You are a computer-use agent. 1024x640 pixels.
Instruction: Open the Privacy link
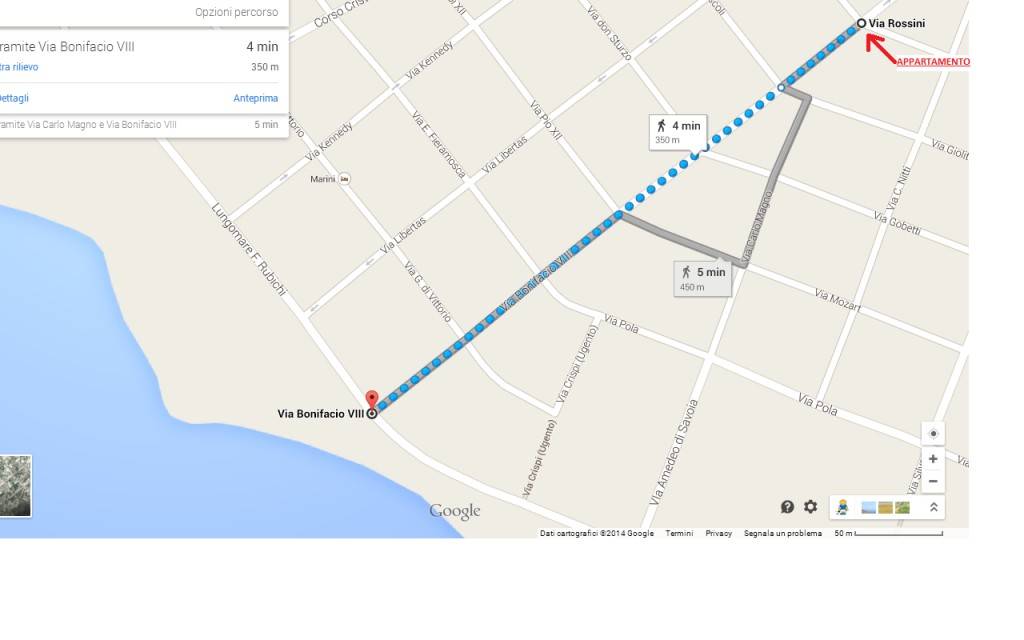718,533
